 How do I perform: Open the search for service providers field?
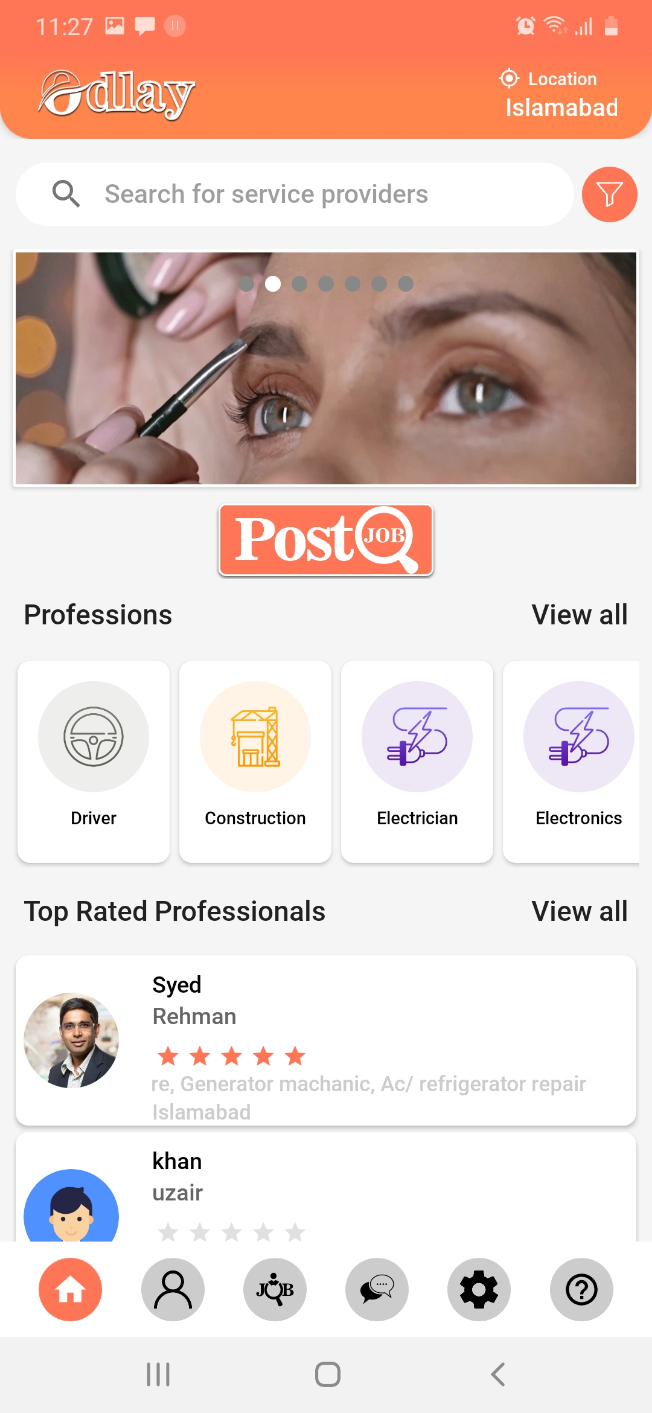(x=295, y=194)
